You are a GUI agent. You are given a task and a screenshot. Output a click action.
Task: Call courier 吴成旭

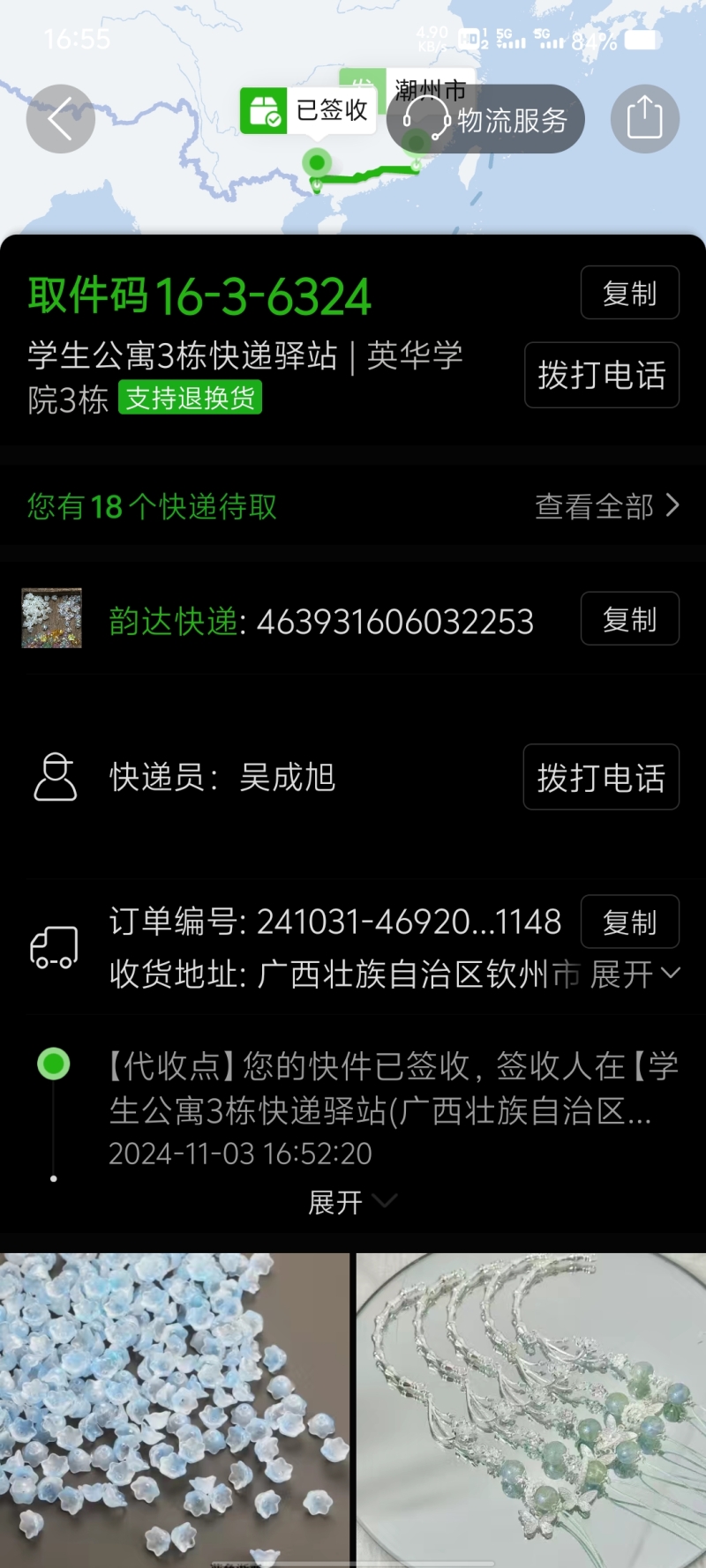pyautogui.click(x=601, y=777)
